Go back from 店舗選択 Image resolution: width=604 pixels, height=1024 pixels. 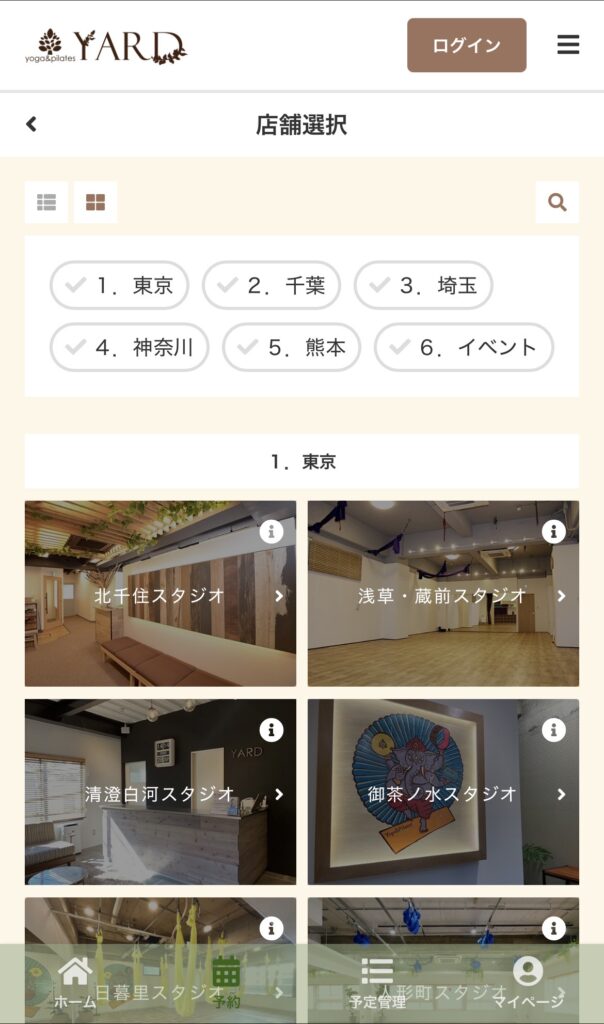click(x=31, y=124)
